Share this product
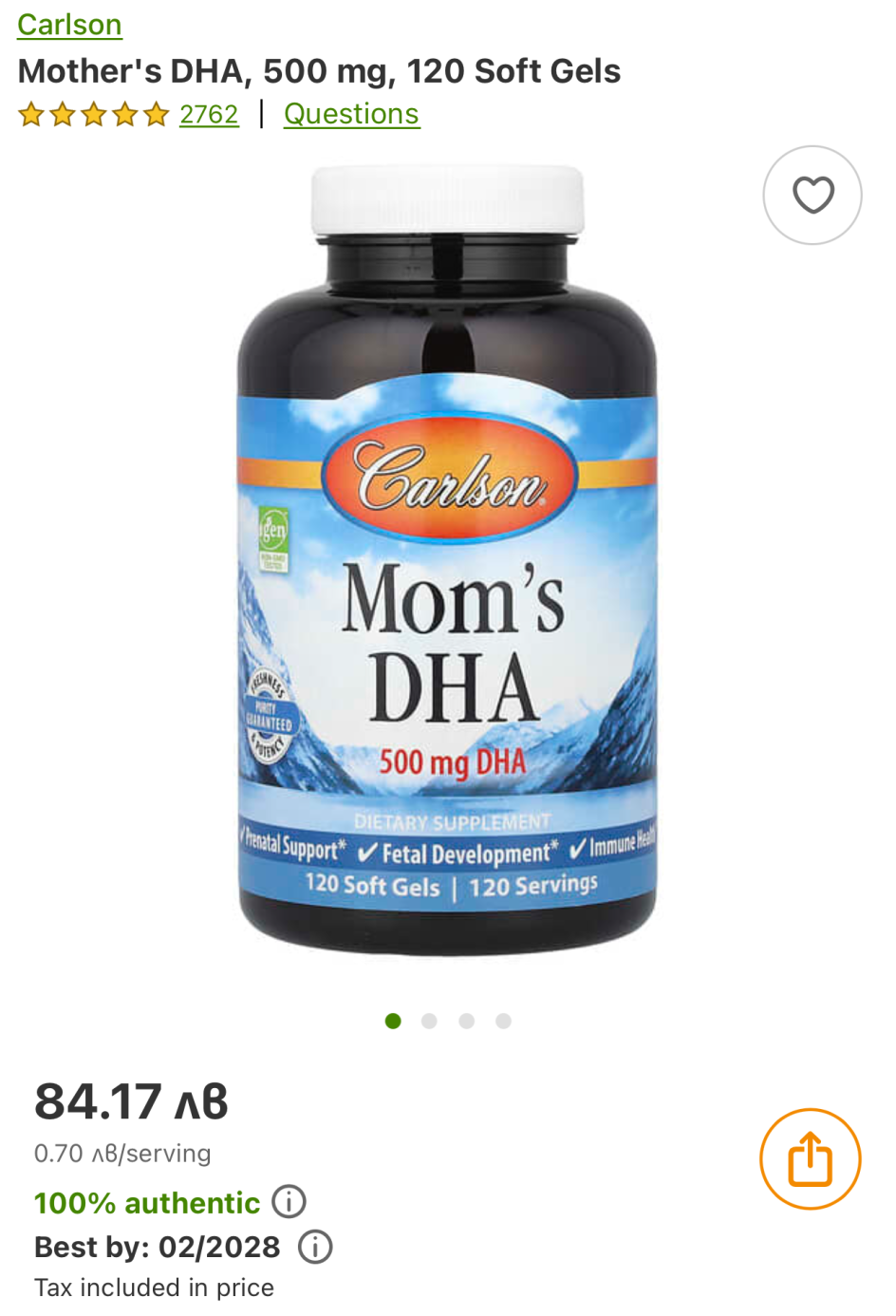The width and height of the screenshot is (896, 1316). [x=810, y=1158]
